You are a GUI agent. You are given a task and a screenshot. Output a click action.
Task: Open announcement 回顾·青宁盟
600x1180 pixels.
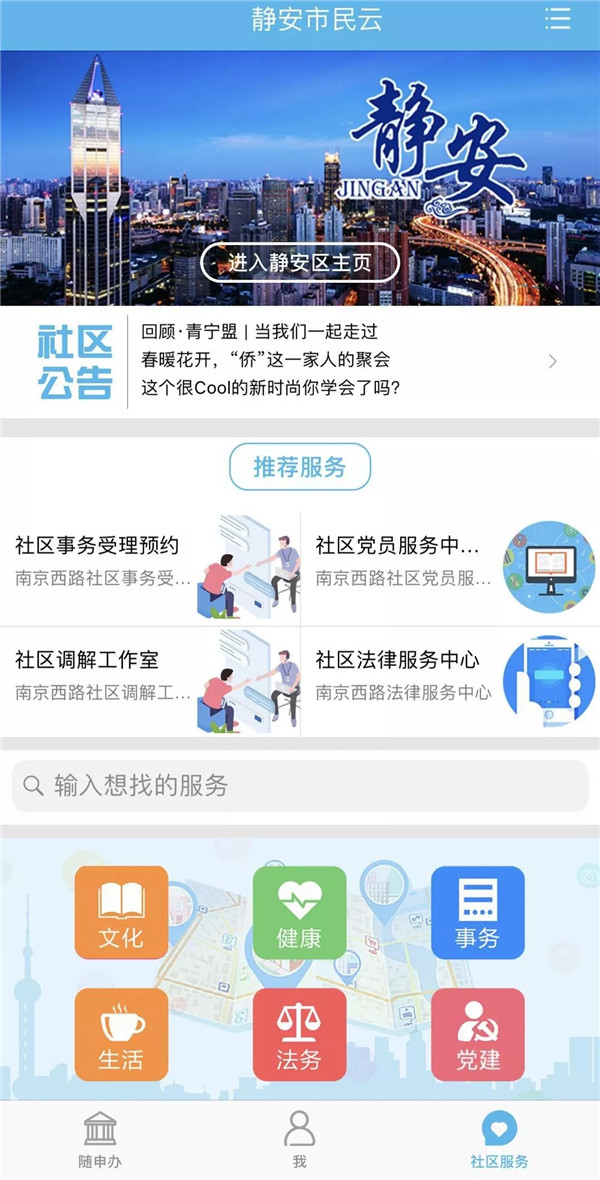(259, 332)
